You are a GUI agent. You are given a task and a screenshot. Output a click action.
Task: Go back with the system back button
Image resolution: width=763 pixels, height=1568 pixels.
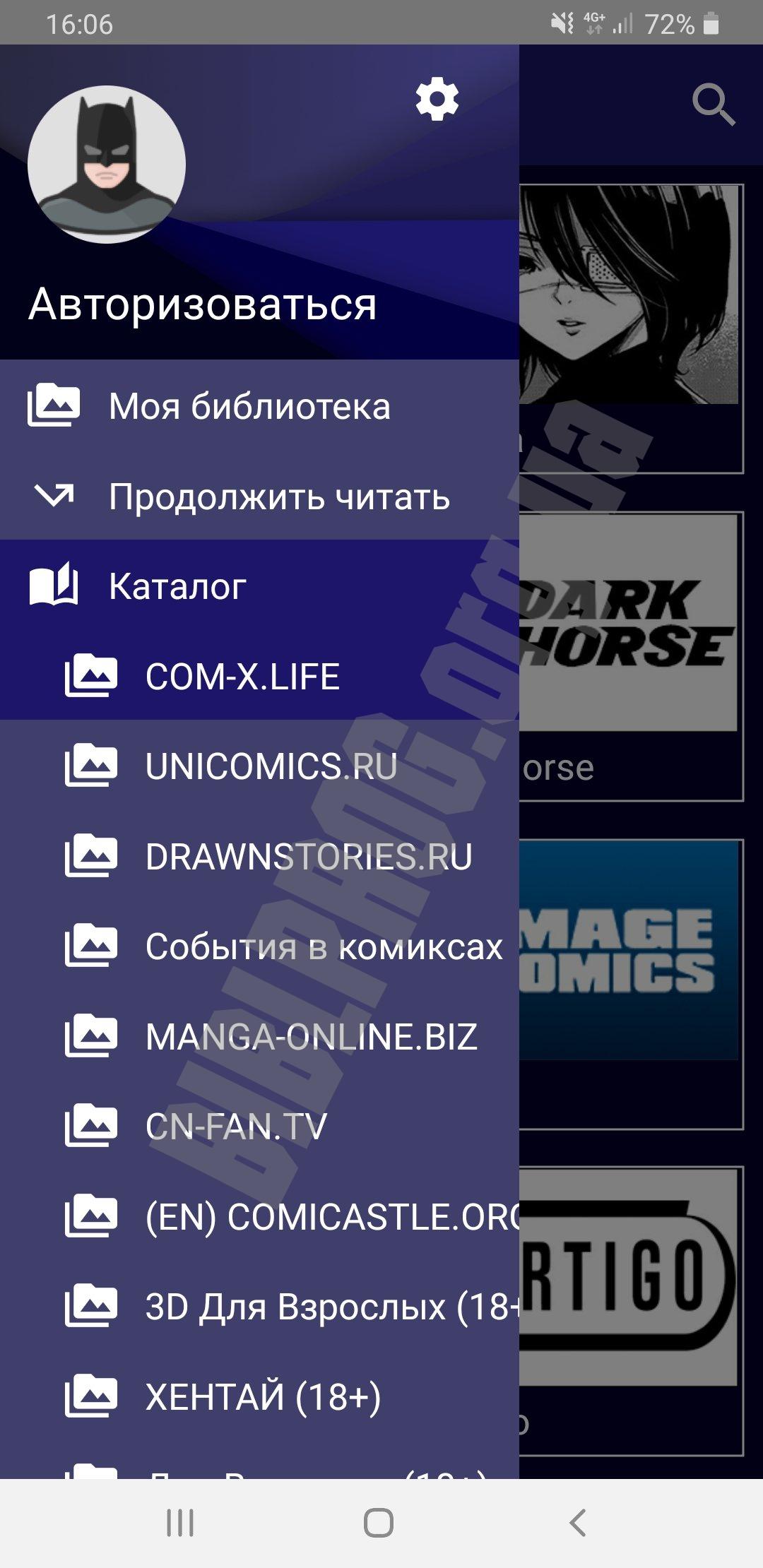pos(578,1523)
